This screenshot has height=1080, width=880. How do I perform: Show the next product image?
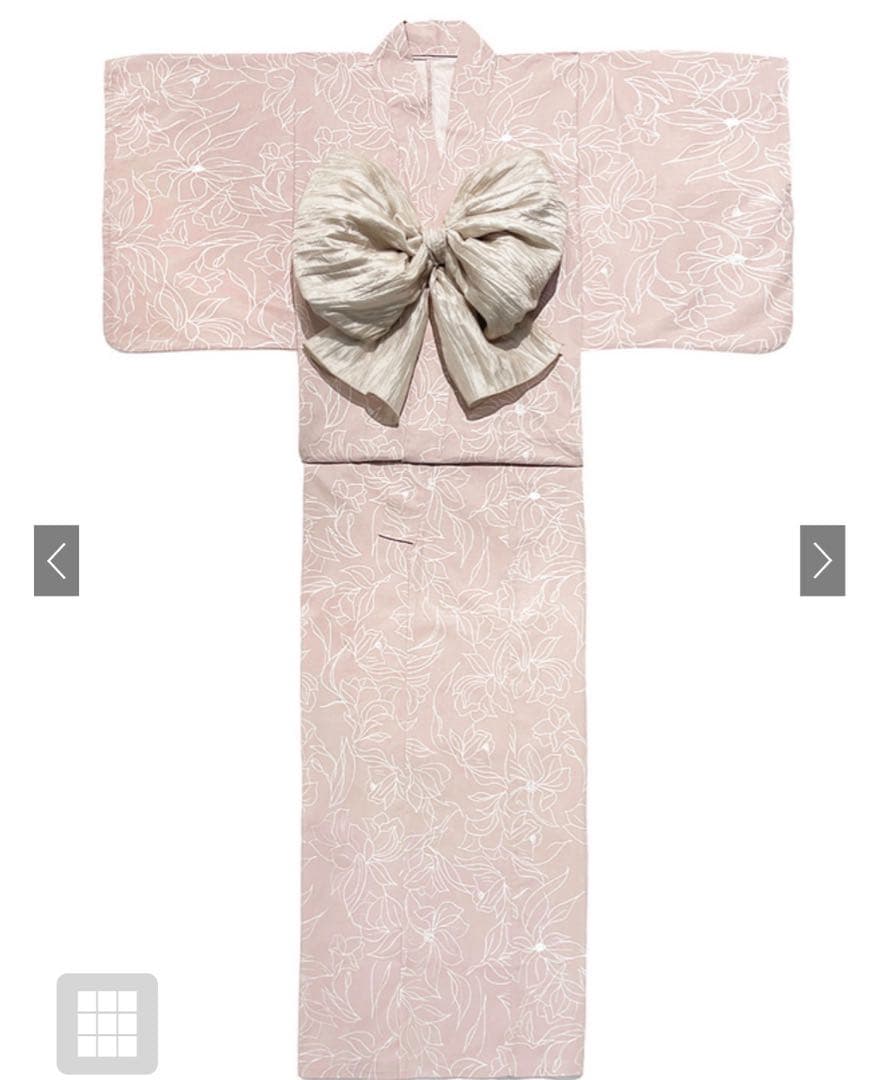(x=822, y=561)
